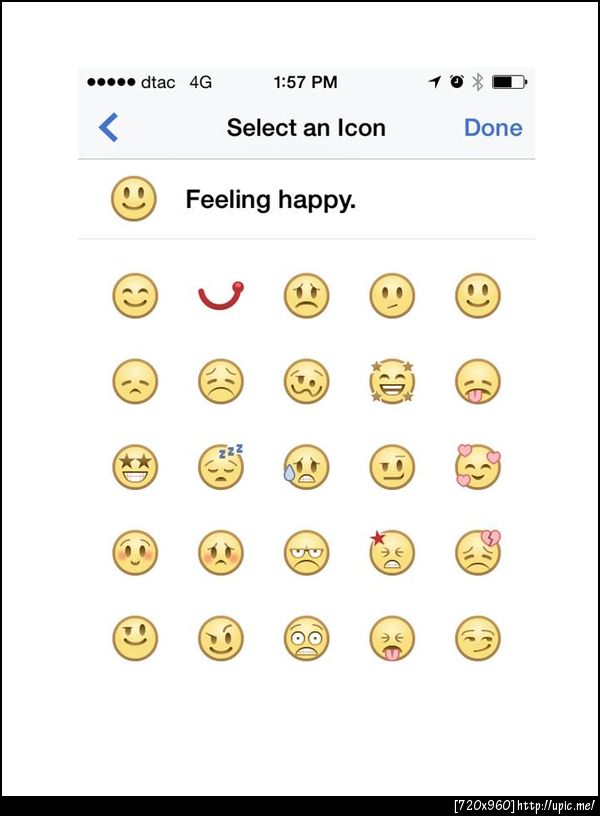Select the grinning face with star eyes

(x=135, y=466)
